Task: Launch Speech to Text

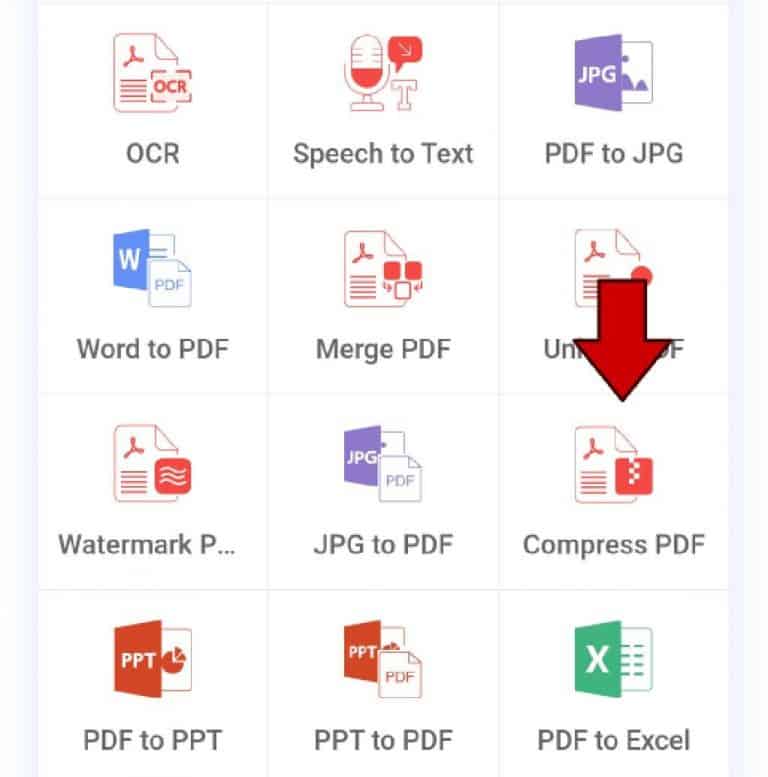Action: point(383,100)
